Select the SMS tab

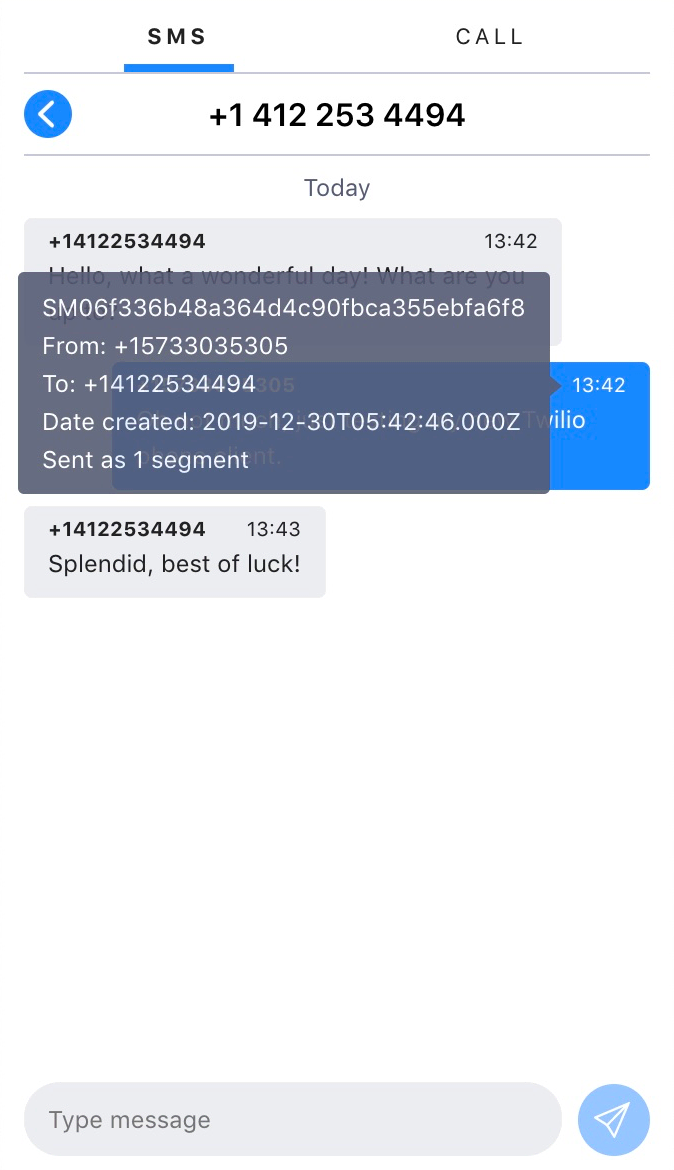178,38
